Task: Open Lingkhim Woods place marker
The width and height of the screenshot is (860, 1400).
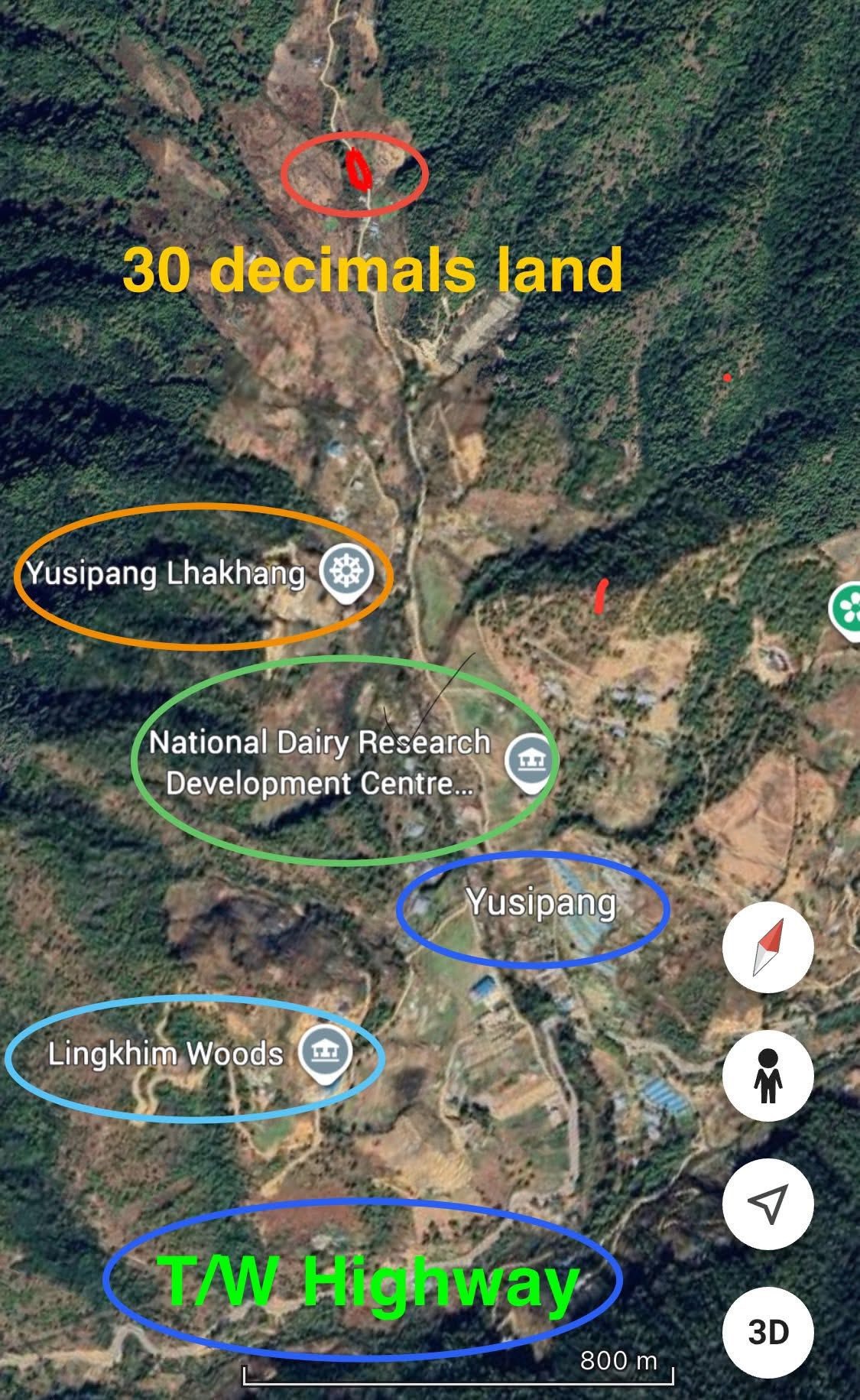Action: (x=325, y=1053)
